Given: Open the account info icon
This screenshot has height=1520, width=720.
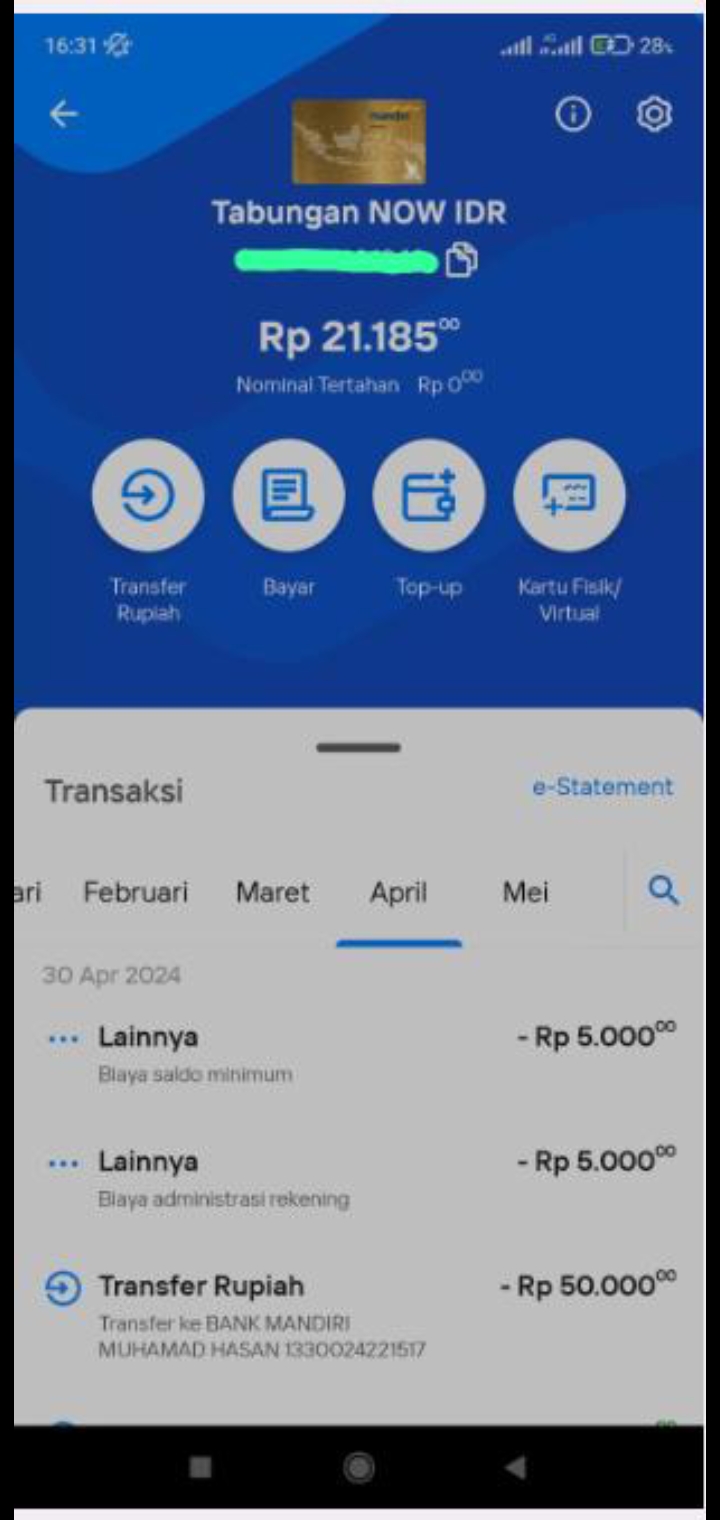Looking at the screenshot, I should click(x=573, y=115).
